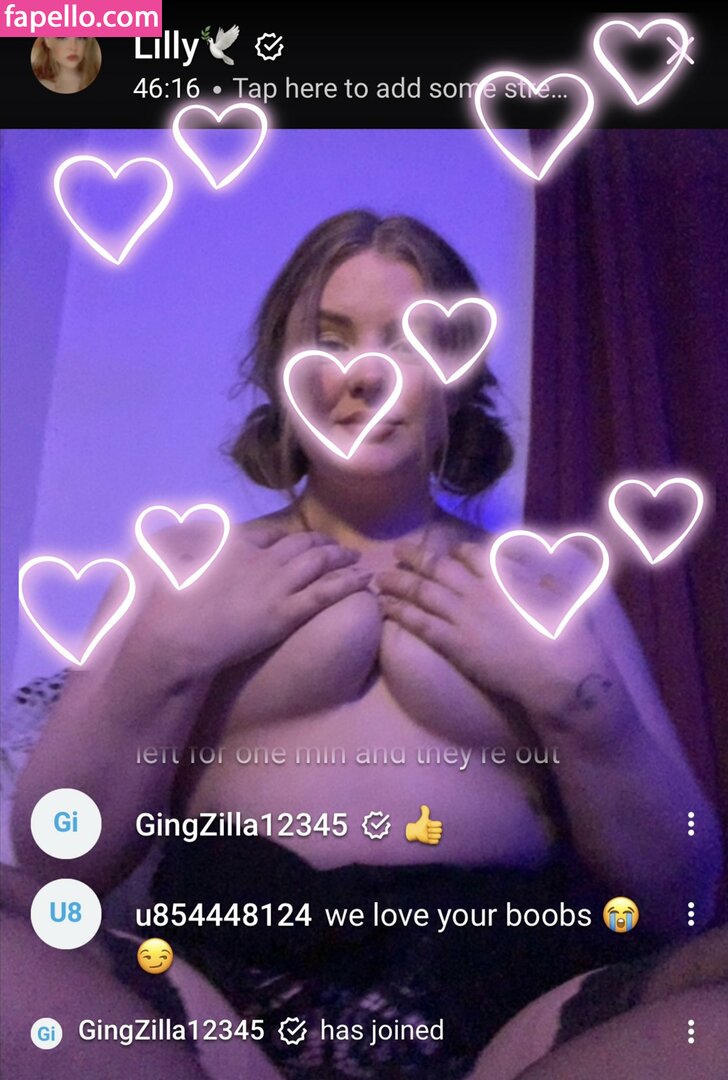Open options for u854448124's comment
The image size is (728, 1080).
point(690,914)
